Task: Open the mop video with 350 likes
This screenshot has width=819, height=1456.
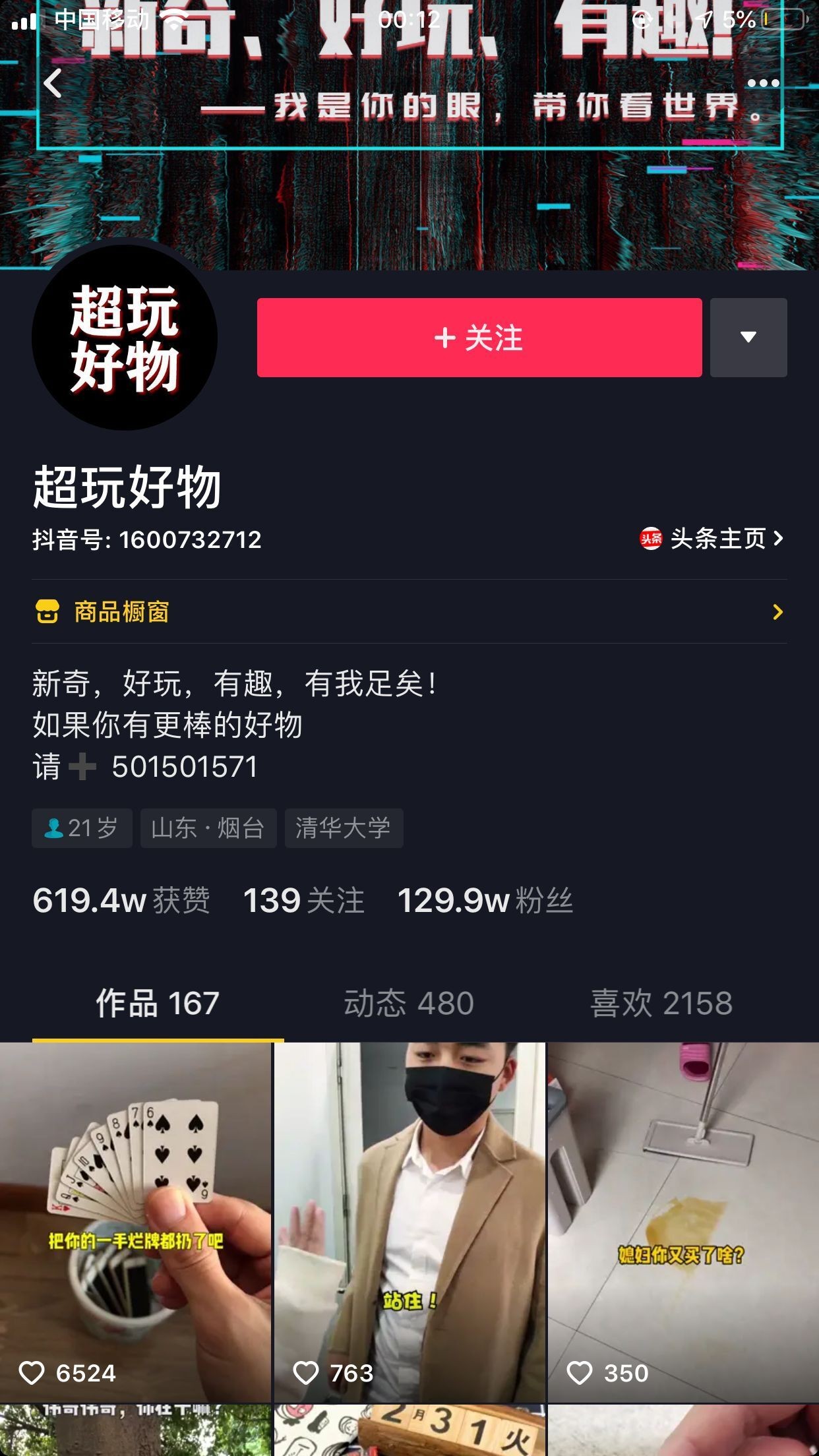Action: [x=683, y=1220]
